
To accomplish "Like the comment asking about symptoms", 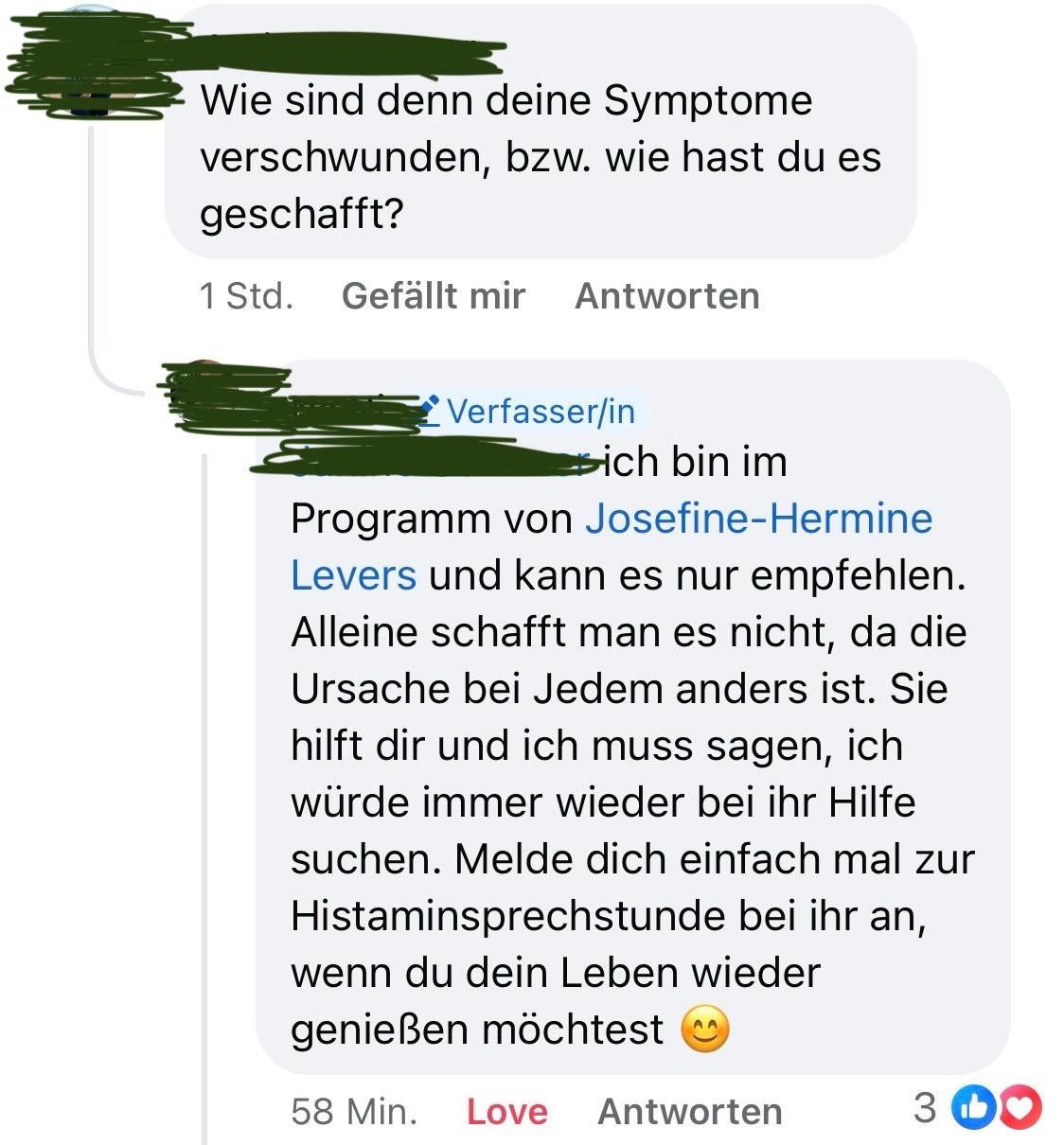I will 433,296.
